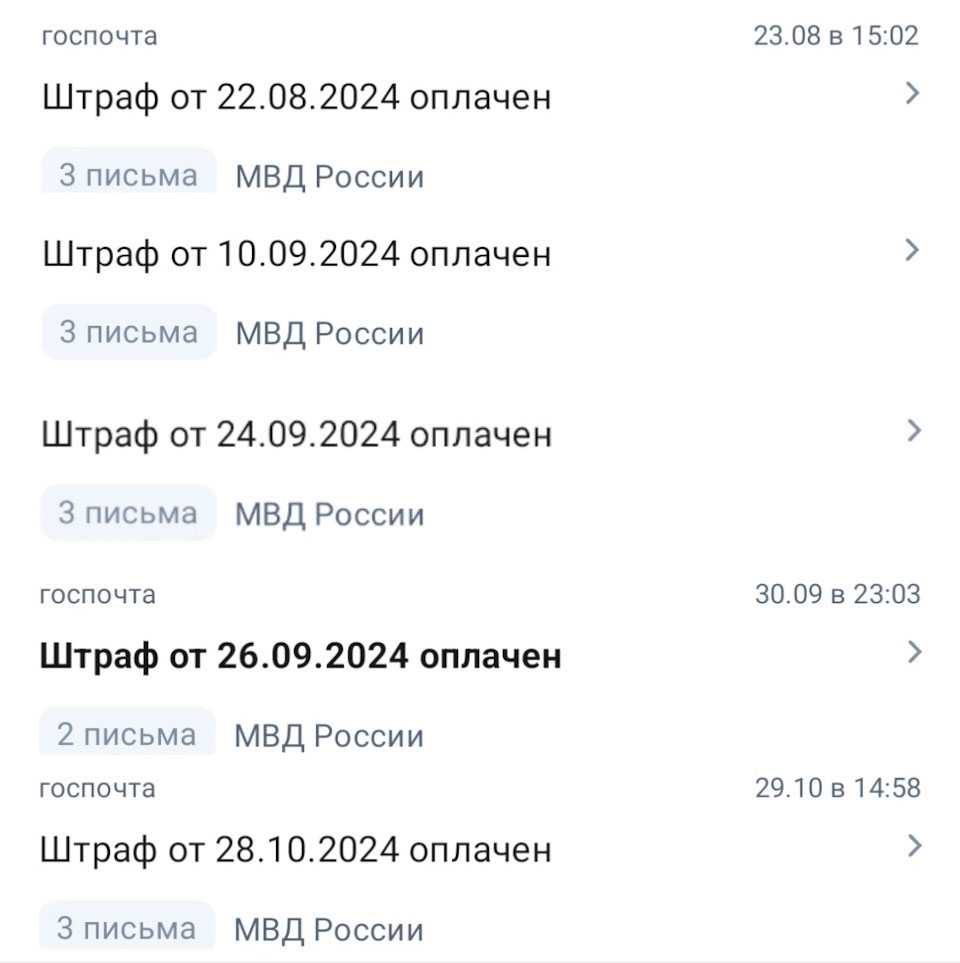
Task: Open the chevron beside "Штраф от 24.09.2024 оплачен"
Action: click(912, 431)
